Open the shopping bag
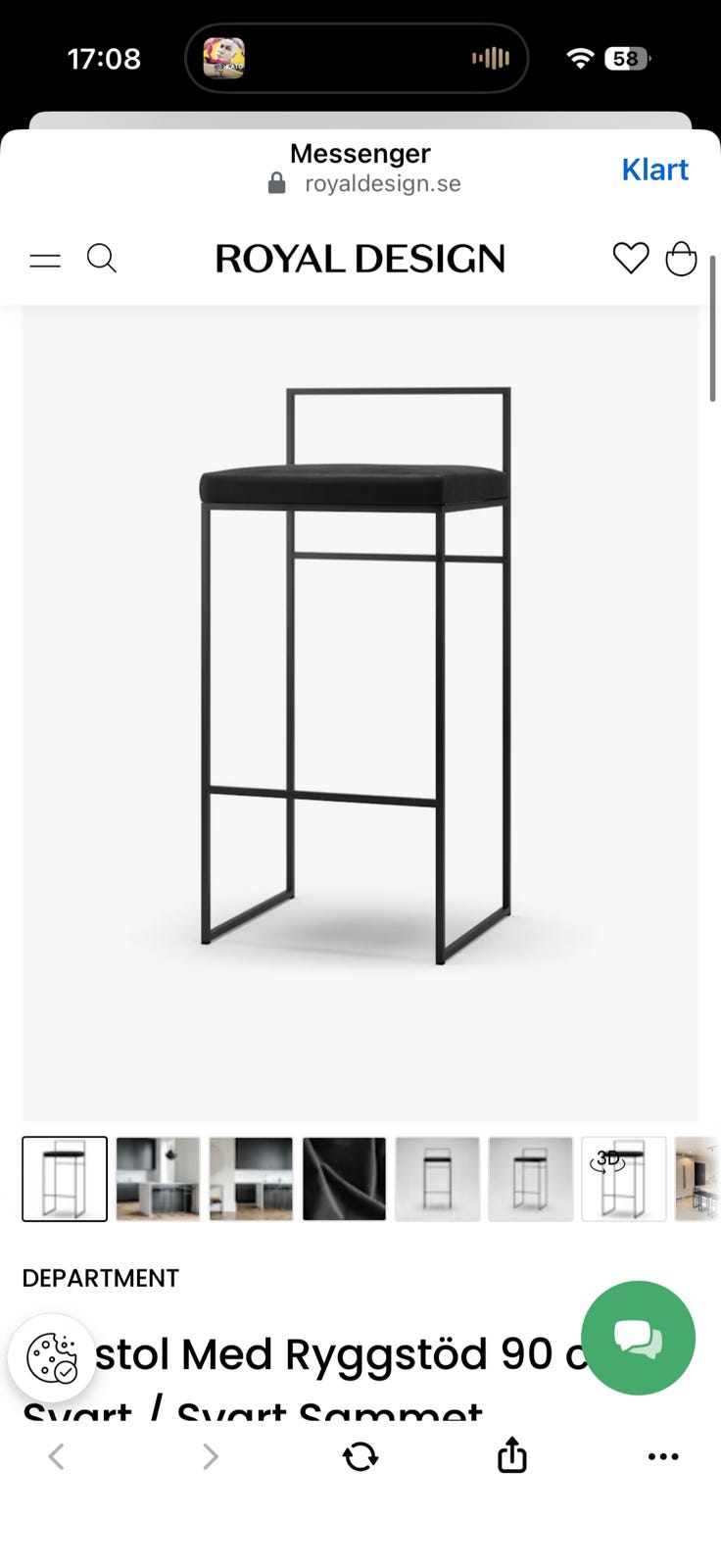 point(681,259)
